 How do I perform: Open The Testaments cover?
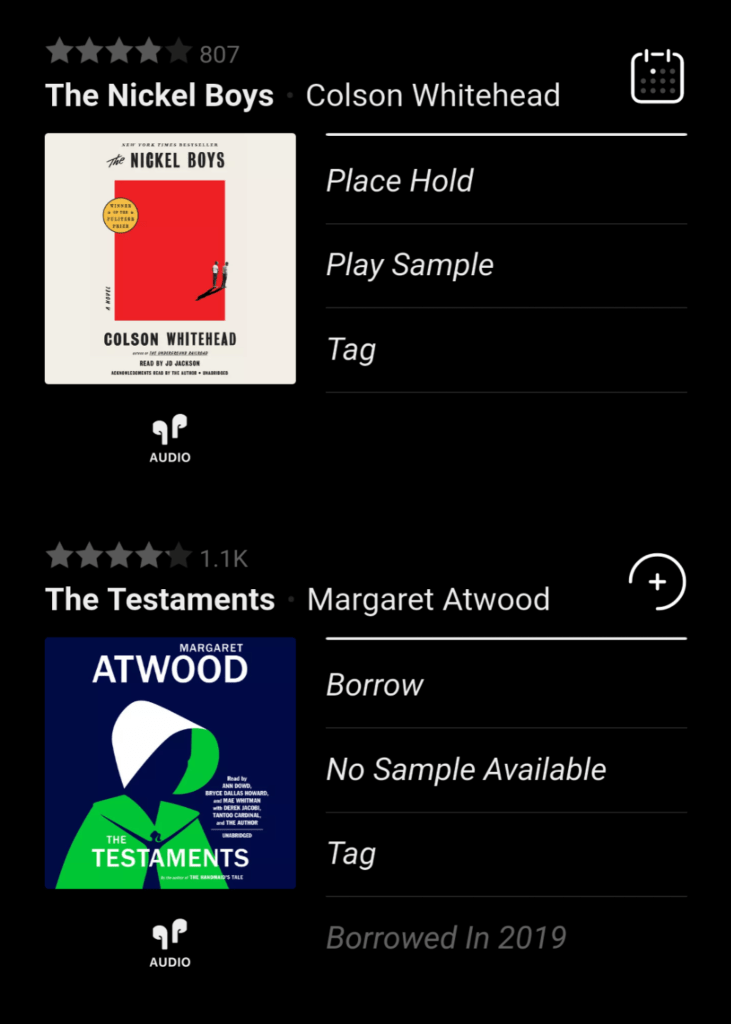(x=170, y=762)
